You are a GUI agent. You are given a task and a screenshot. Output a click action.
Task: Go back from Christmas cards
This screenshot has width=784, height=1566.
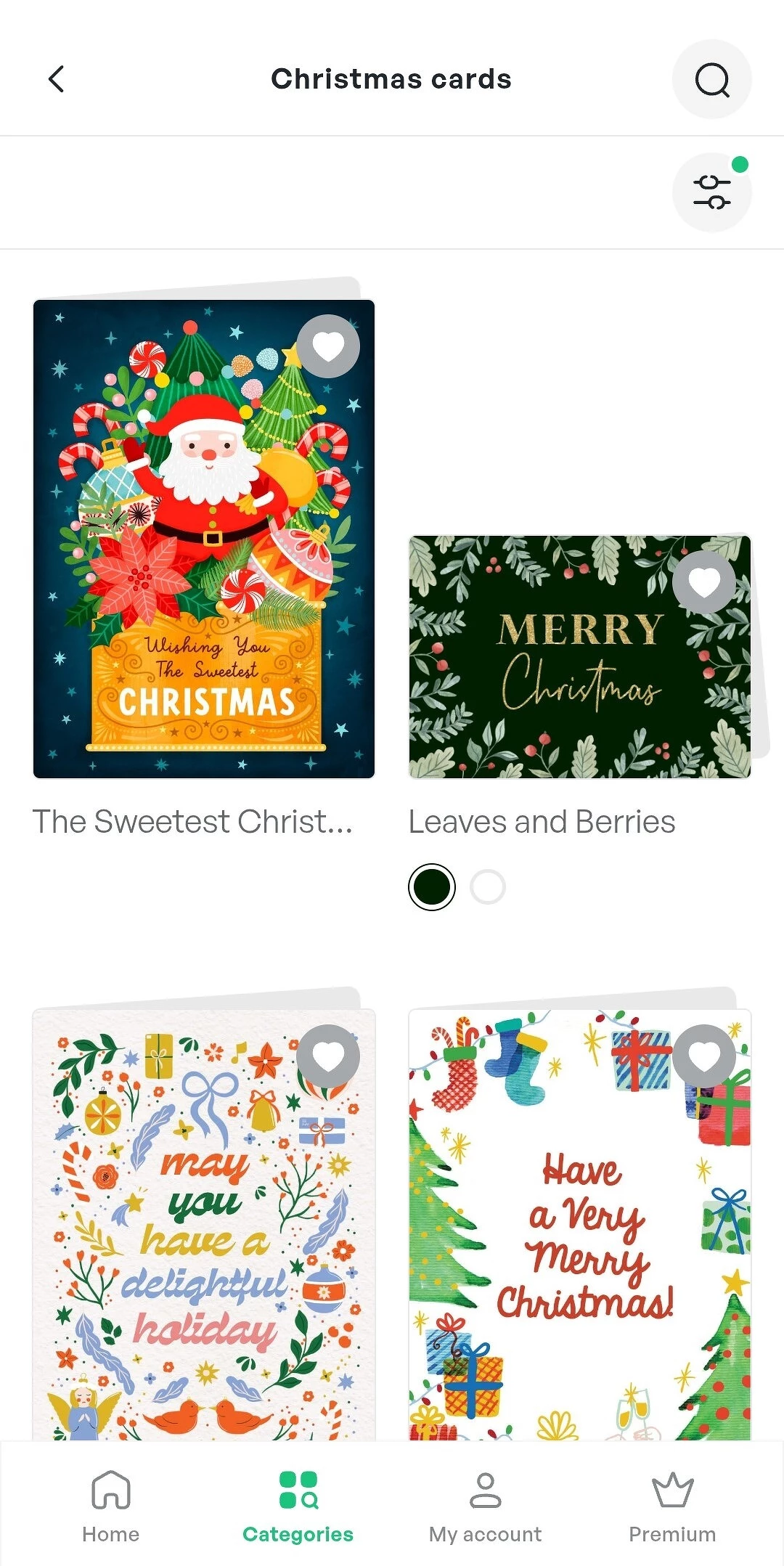click(x=57, y=79)
